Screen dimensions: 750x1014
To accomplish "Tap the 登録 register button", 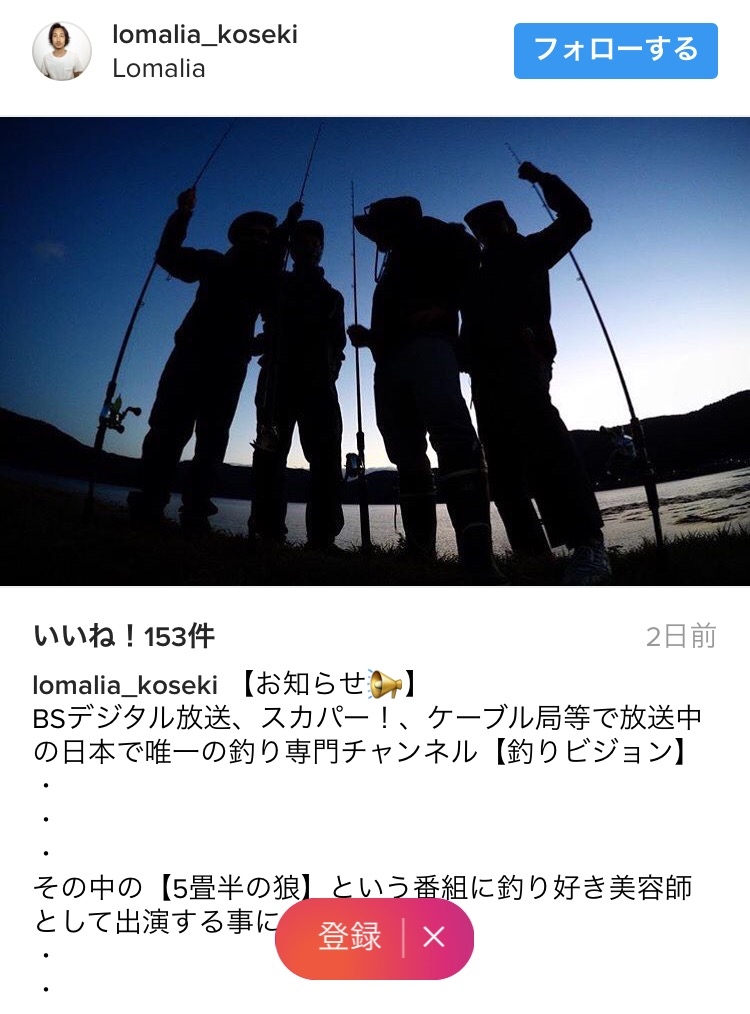I will pyautogui.click(x=349, y=937).
